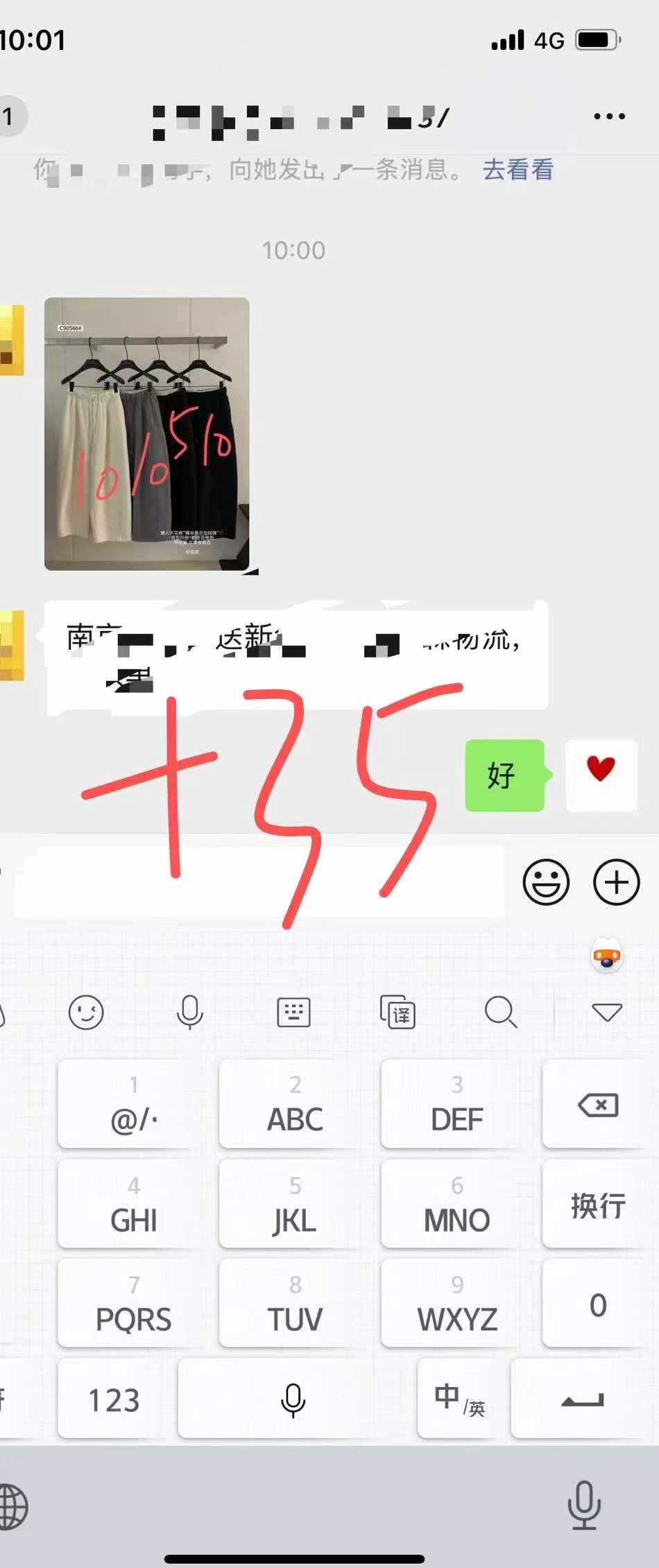Open the pants photo message
The height and width of the screenshot is (1568, 659).
pos(147,433)
